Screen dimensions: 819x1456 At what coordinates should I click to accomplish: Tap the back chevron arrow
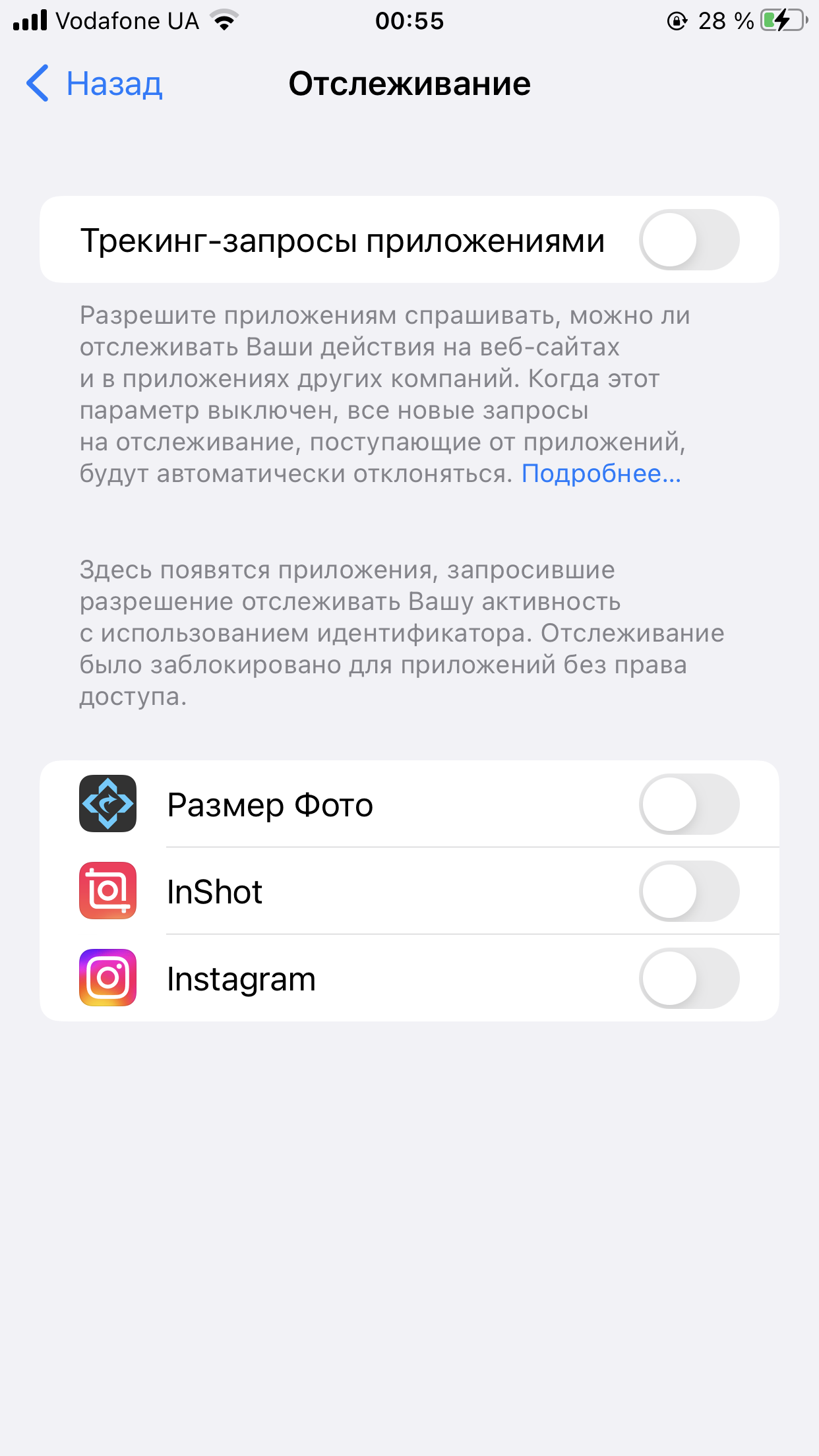point(38,84)
